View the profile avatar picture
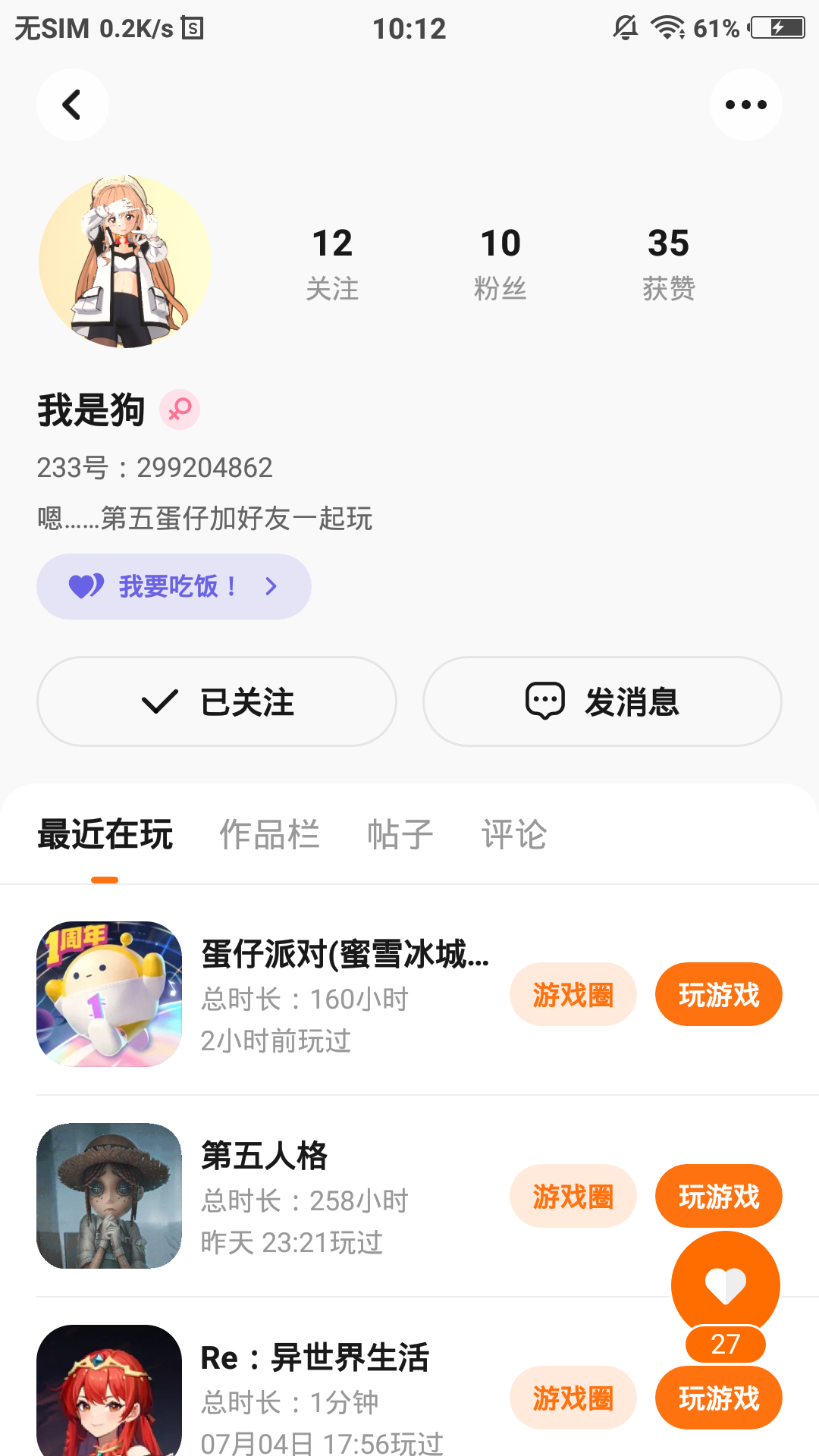The height and width of the screenshot is (1456, 819). (125, 262)
